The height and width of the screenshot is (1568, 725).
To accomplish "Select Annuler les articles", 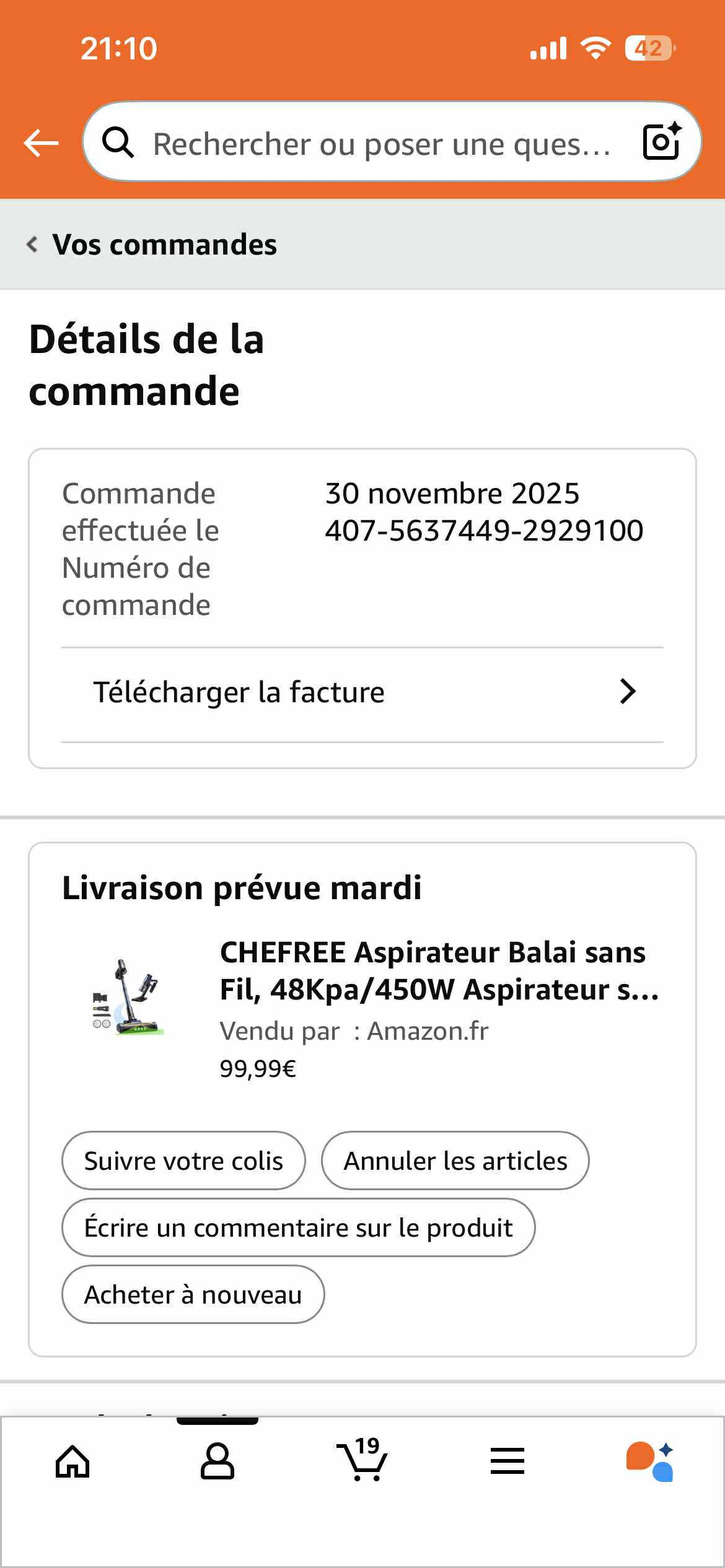I will tap(455, 1161).
